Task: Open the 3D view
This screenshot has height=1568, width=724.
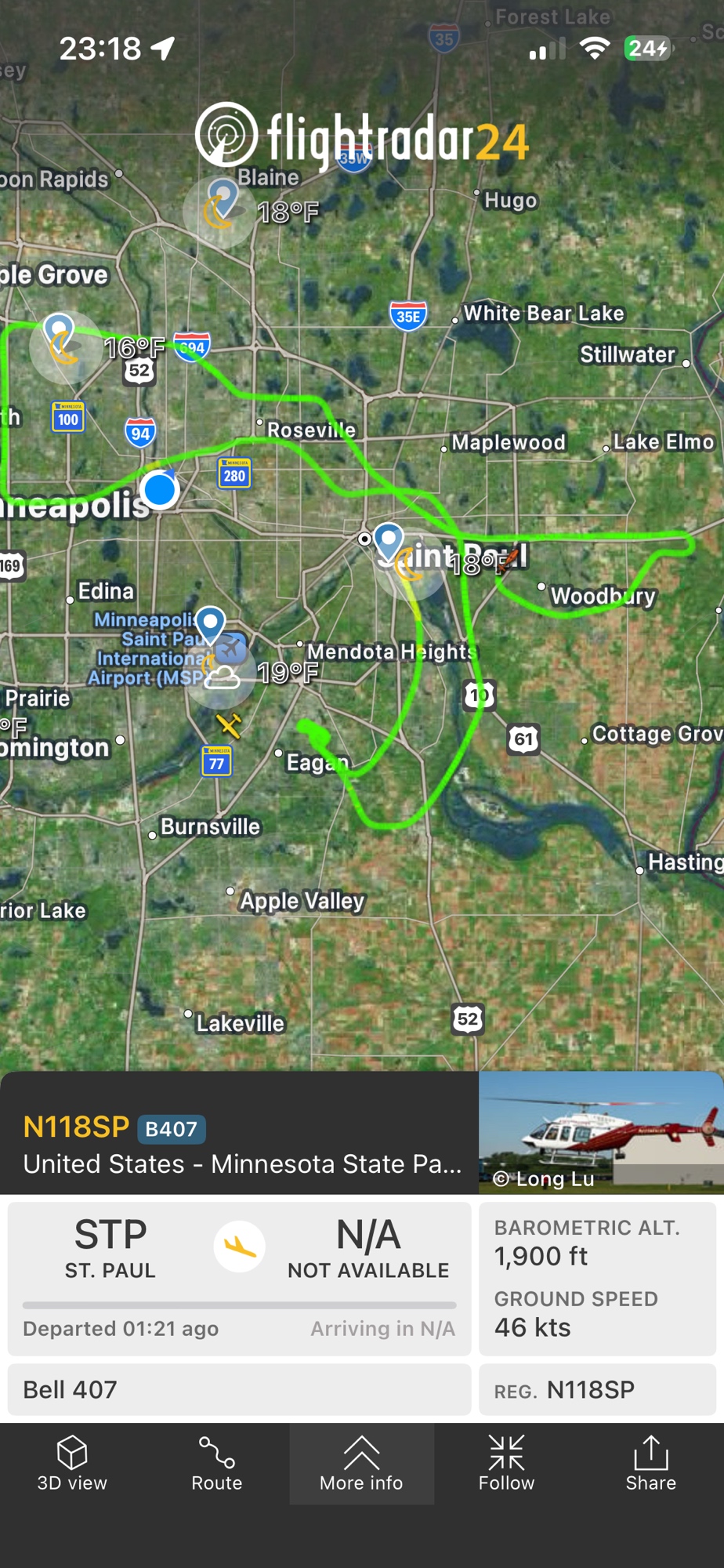Action: 72,1464
